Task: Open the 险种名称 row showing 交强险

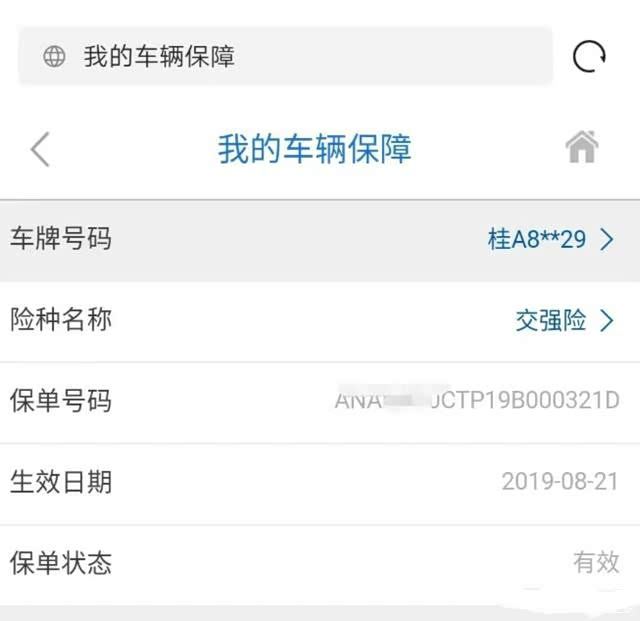Action: tap(320, 321)
